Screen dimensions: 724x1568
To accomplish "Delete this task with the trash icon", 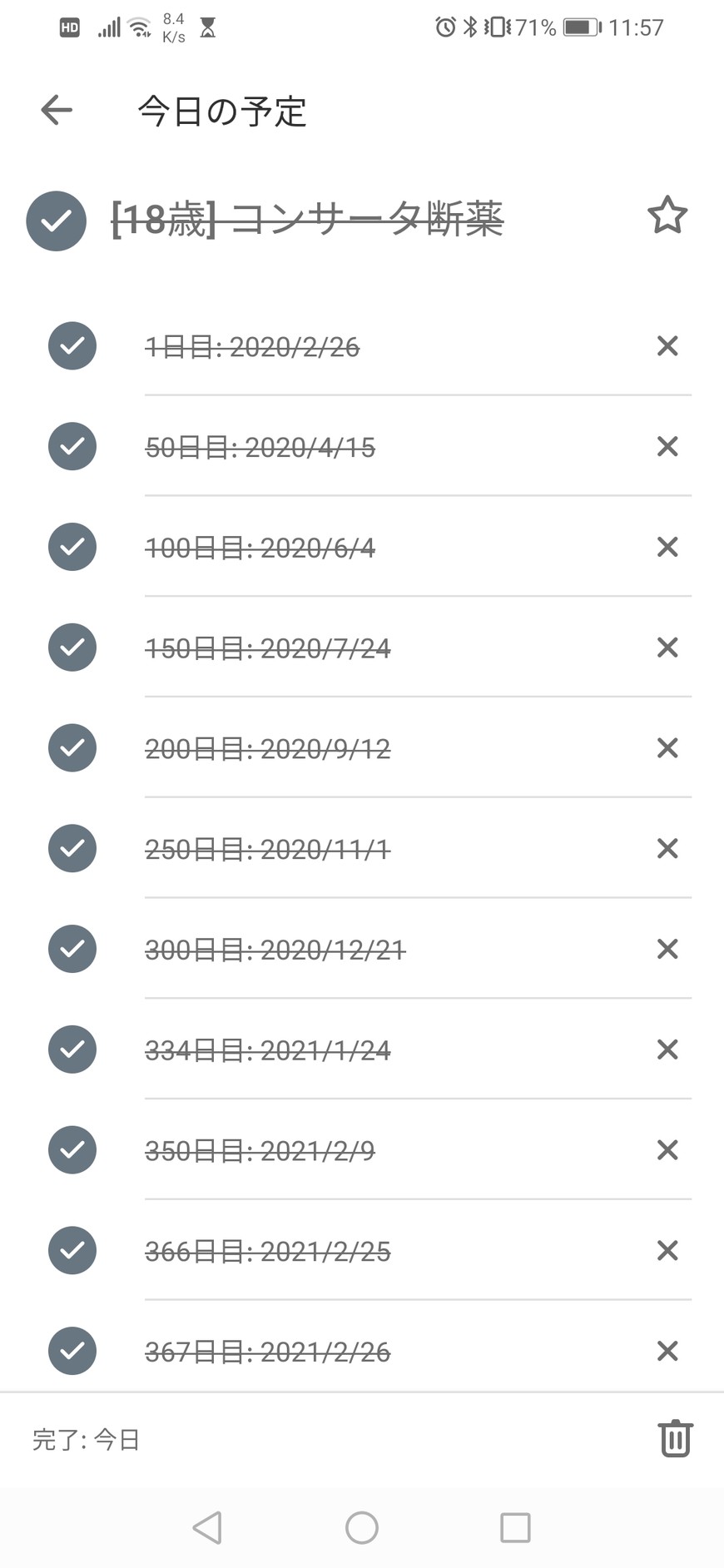I will (x=675, y=1438).
